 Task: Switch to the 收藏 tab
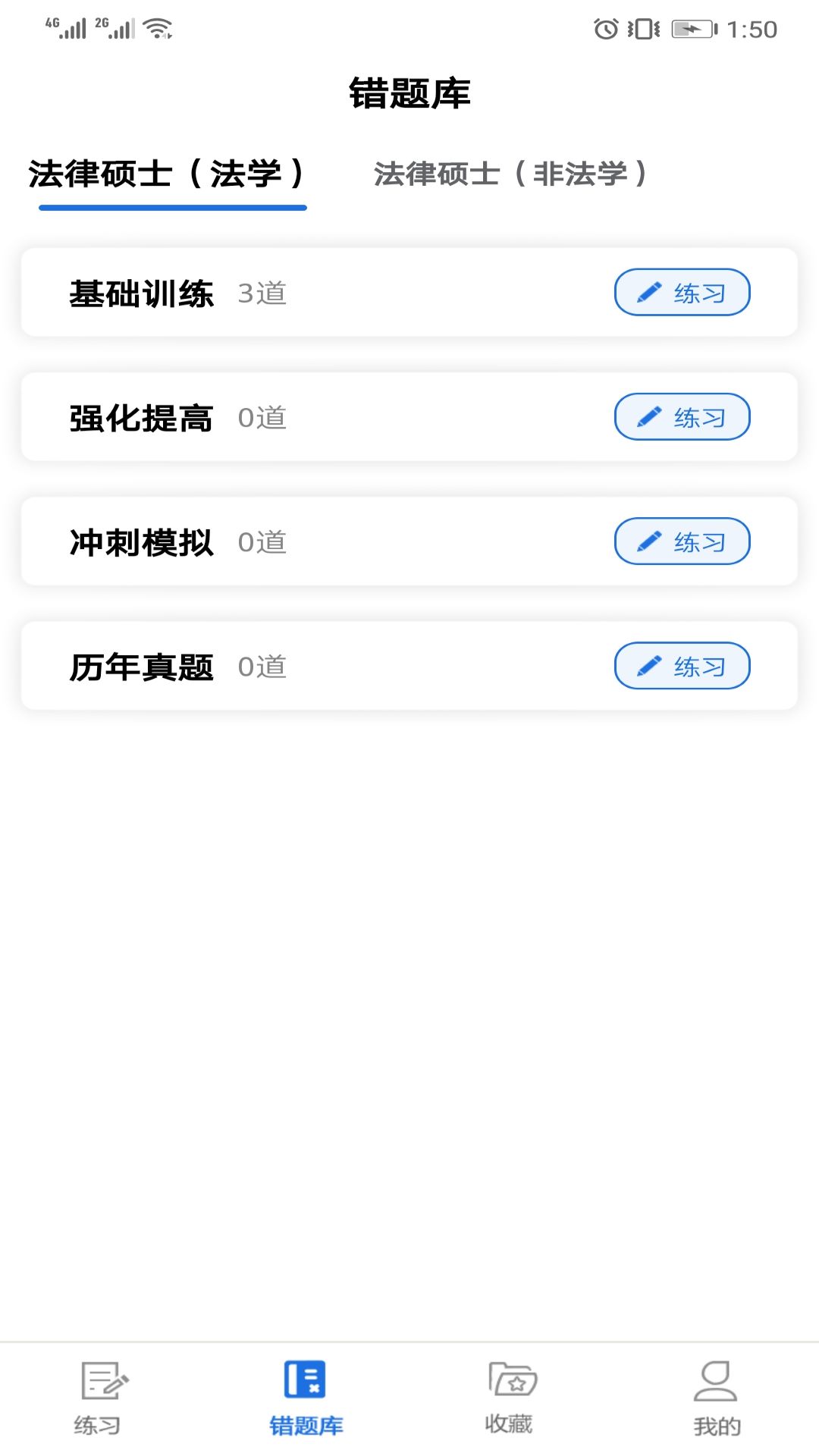click(510, 1398)
